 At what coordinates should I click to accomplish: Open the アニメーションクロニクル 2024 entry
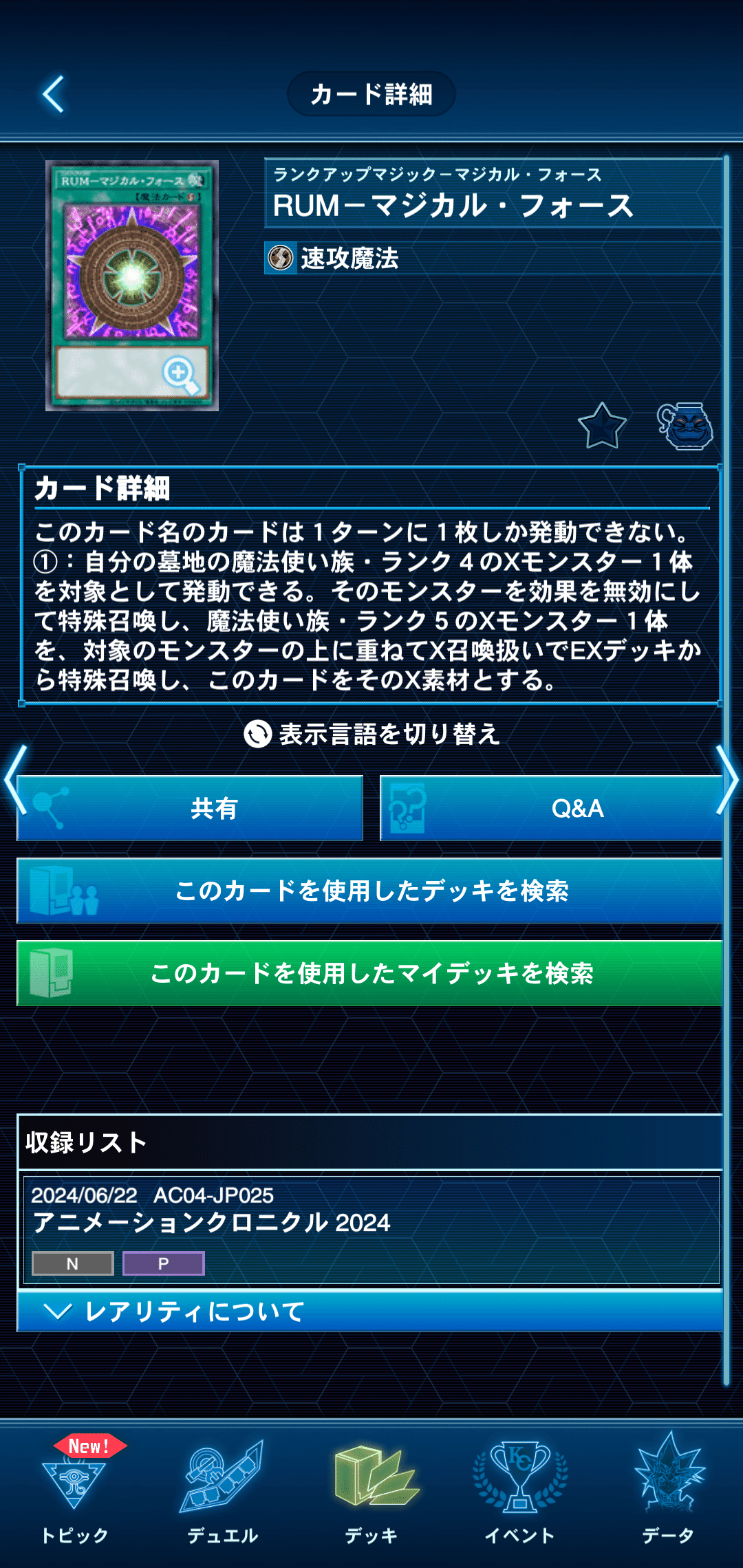pos(370,1224)
